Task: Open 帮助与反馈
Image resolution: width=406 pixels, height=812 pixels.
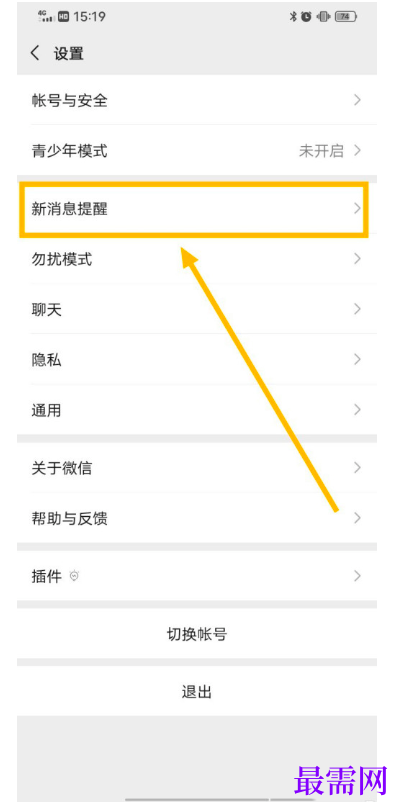Action: pos(197,518)
